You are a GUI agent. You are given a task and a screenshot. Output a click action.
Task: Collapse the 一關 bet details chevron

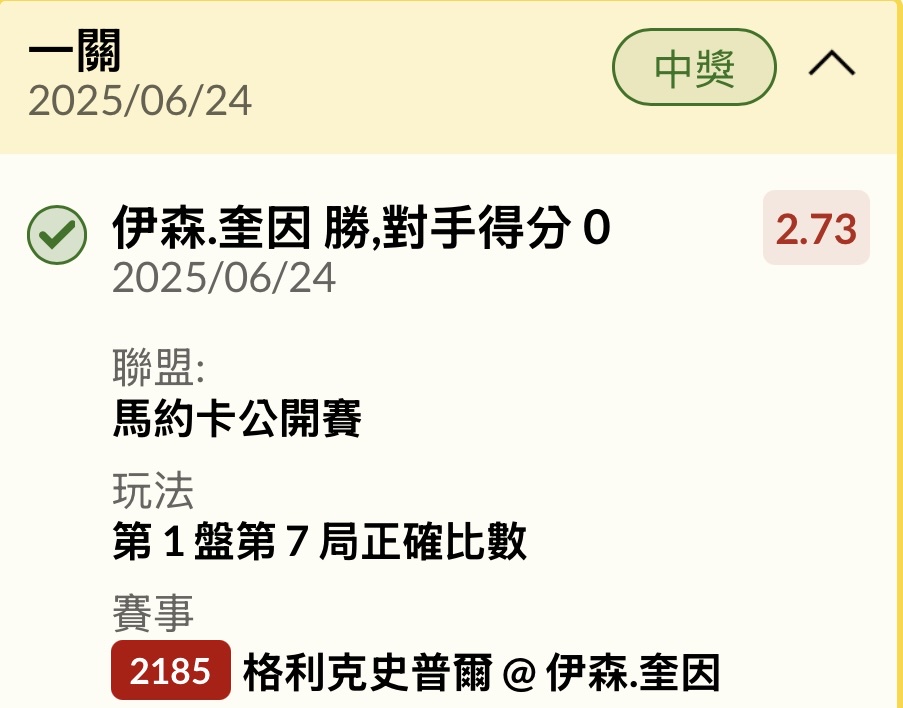pos(831,66)
